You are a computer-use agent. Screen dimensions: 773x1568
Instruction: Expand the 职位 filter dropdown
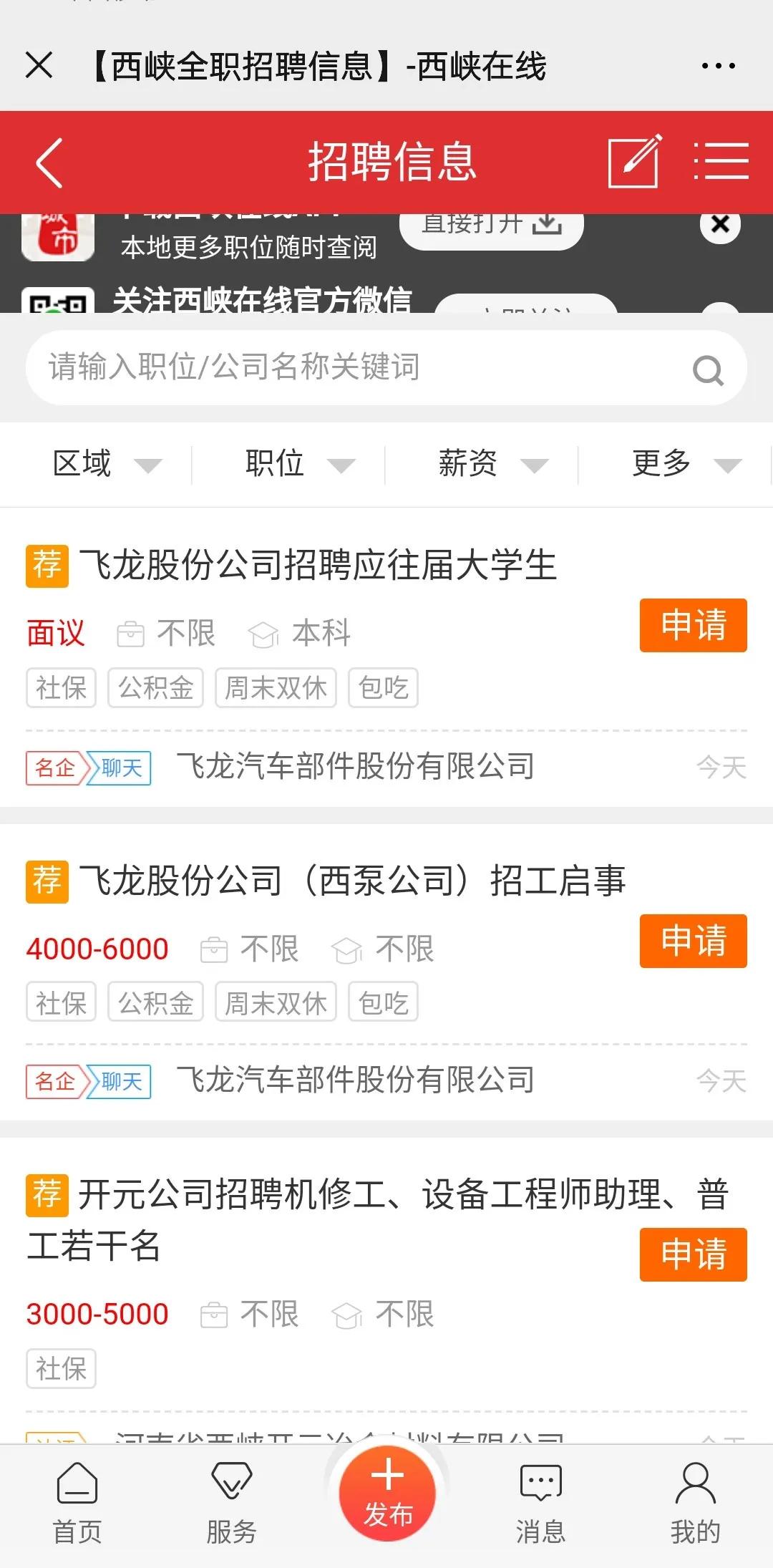[x=299, y=463]
